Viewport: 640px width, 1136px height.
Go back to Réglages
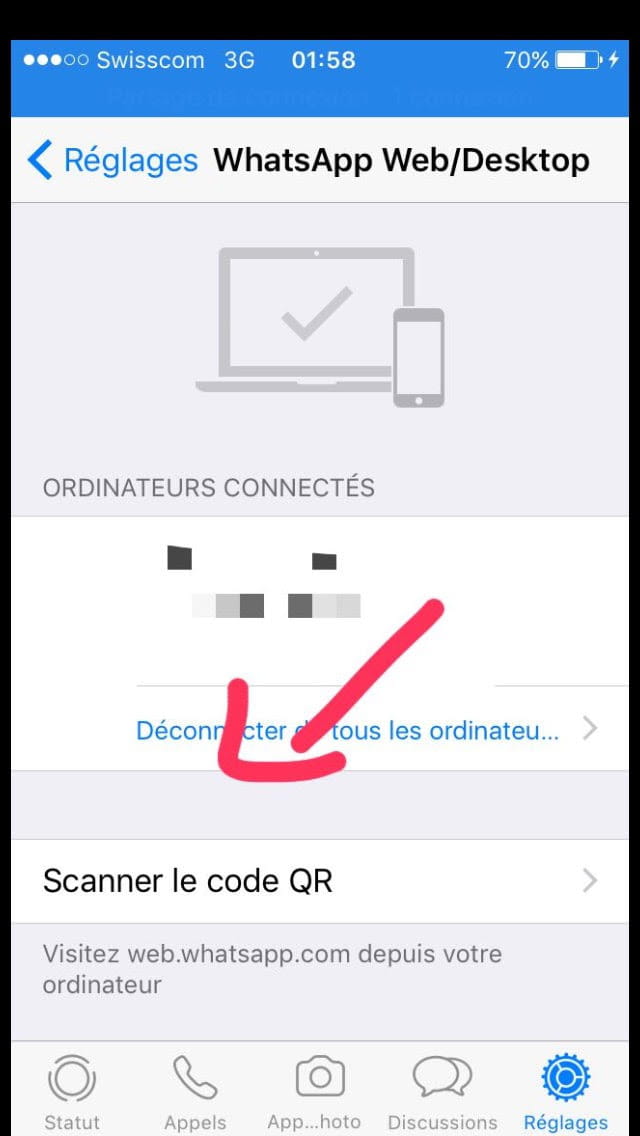112,160
